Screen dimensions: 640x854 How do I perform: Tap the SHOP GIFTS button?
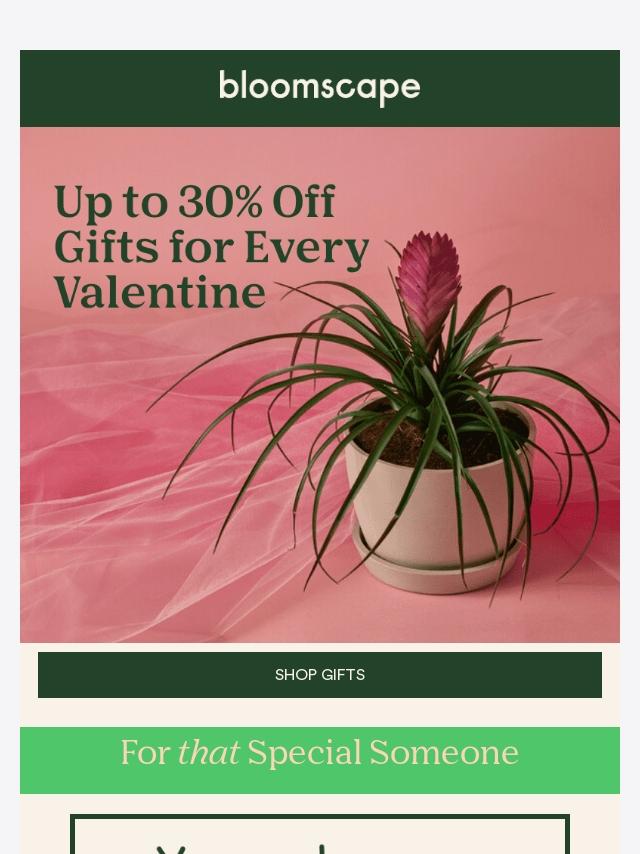coord(320,674)
